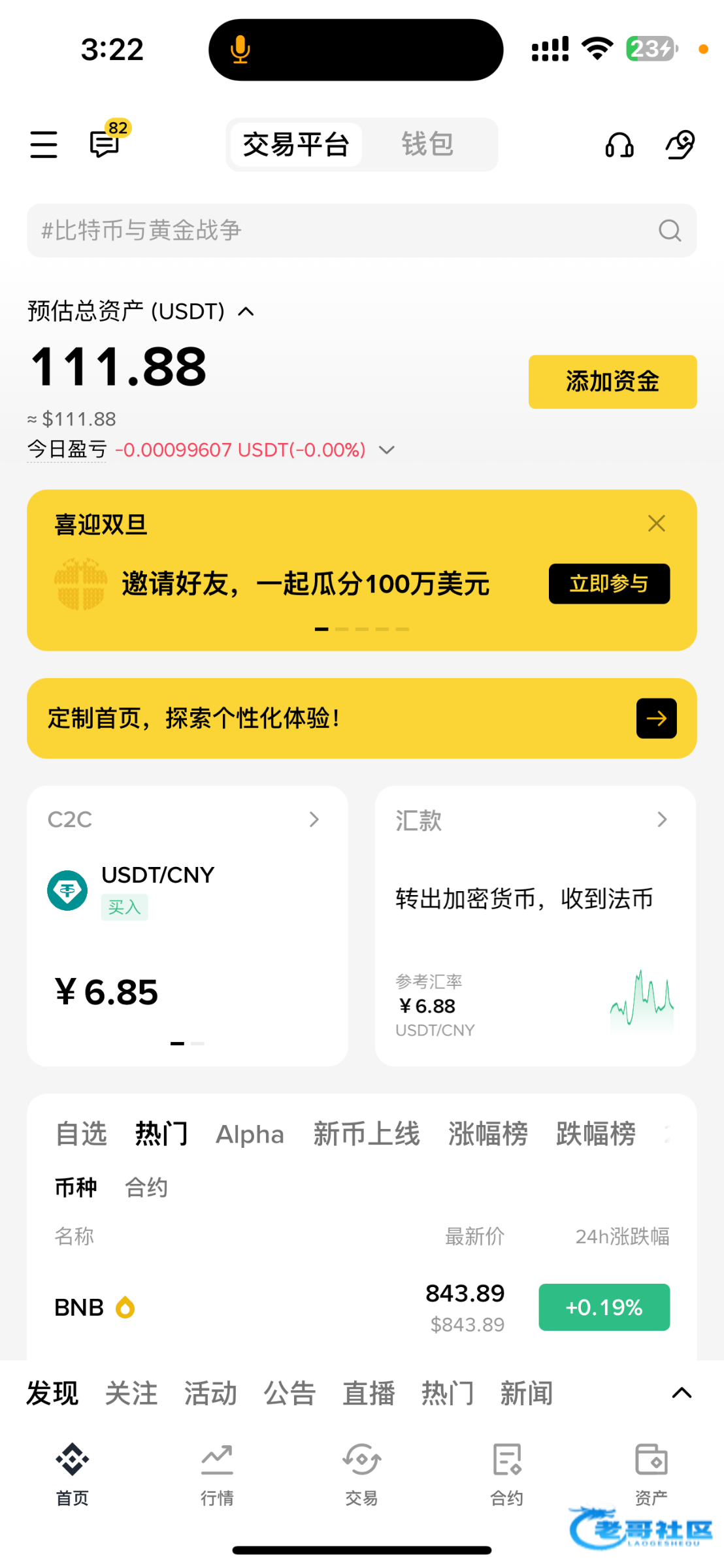Open the hamburger drawer menu
The height and width of the screenshot is (1568, 724).
click(x=44, y=144)
